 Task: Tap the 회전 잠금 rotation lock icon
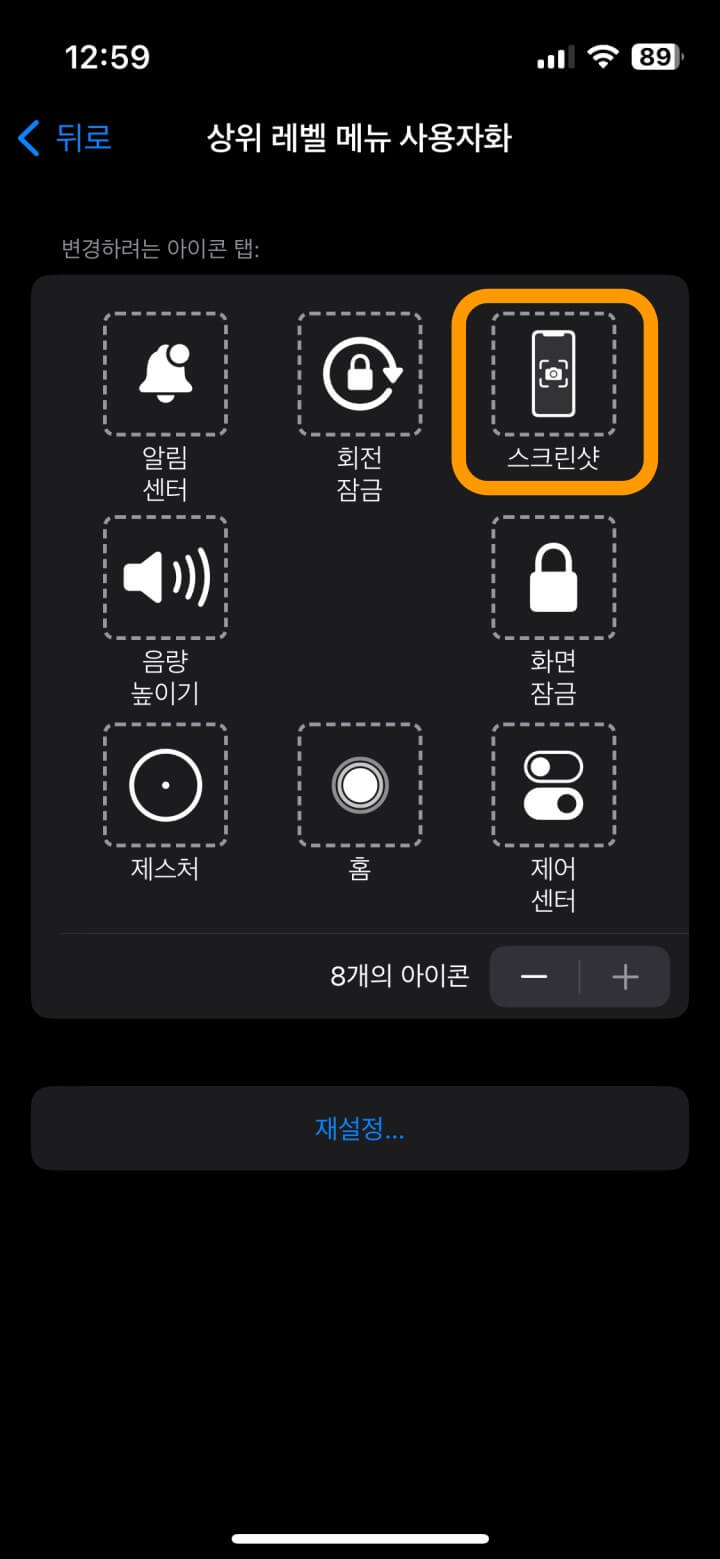(359, 372)
